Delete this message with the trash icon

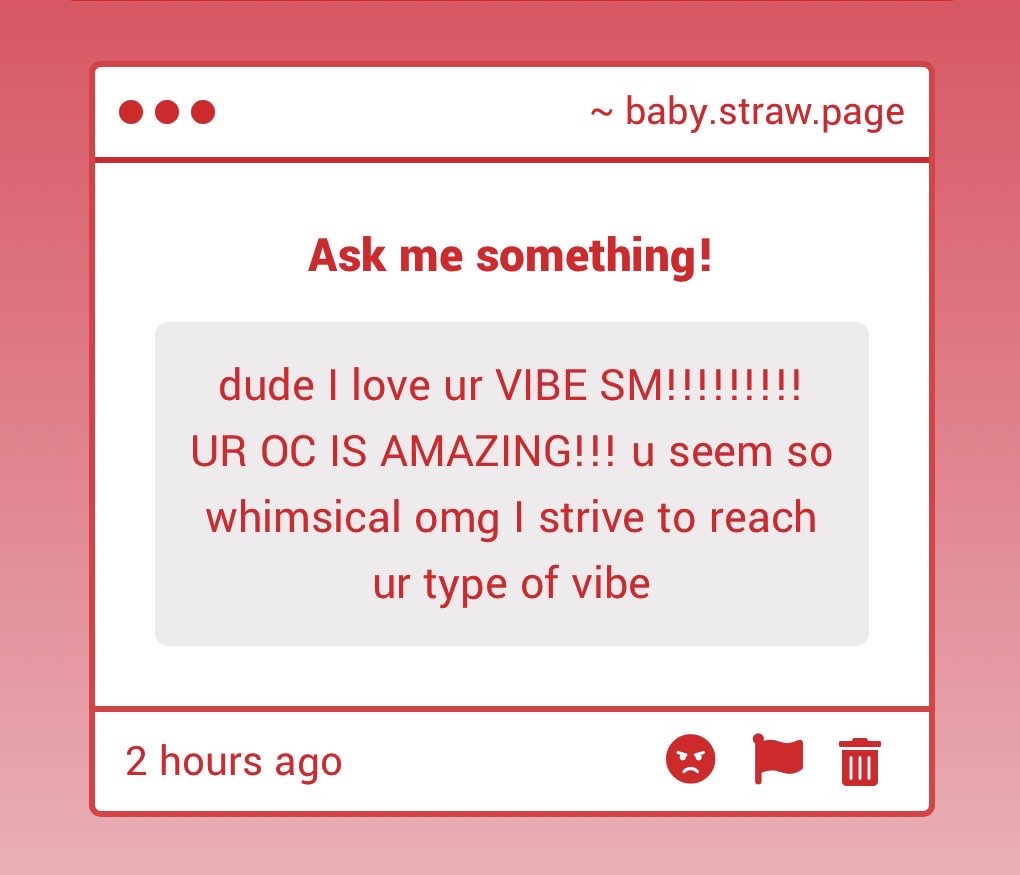pos(860,762)
